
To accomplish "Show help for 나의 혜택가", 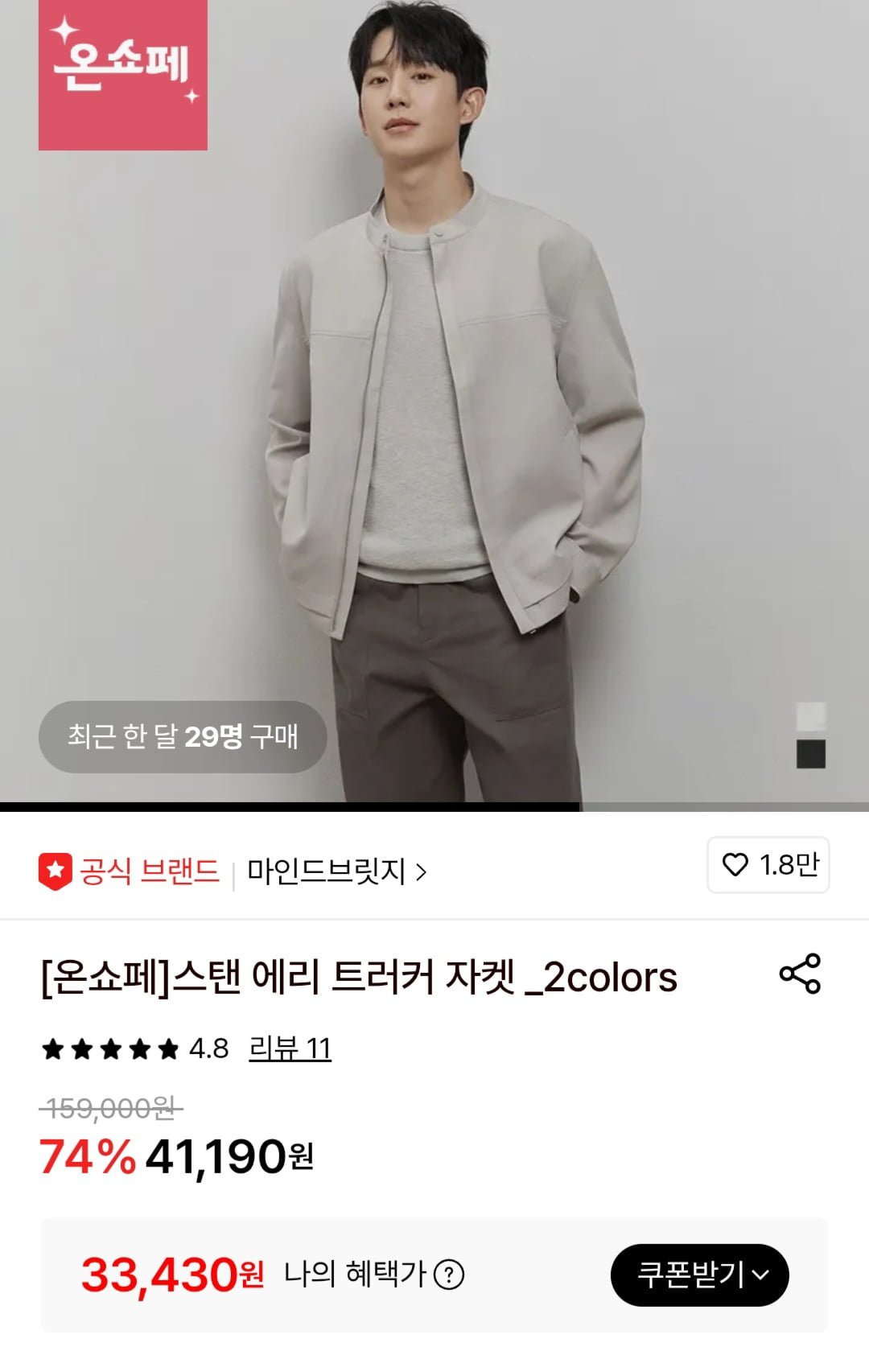I will [x=449, y=1275].
